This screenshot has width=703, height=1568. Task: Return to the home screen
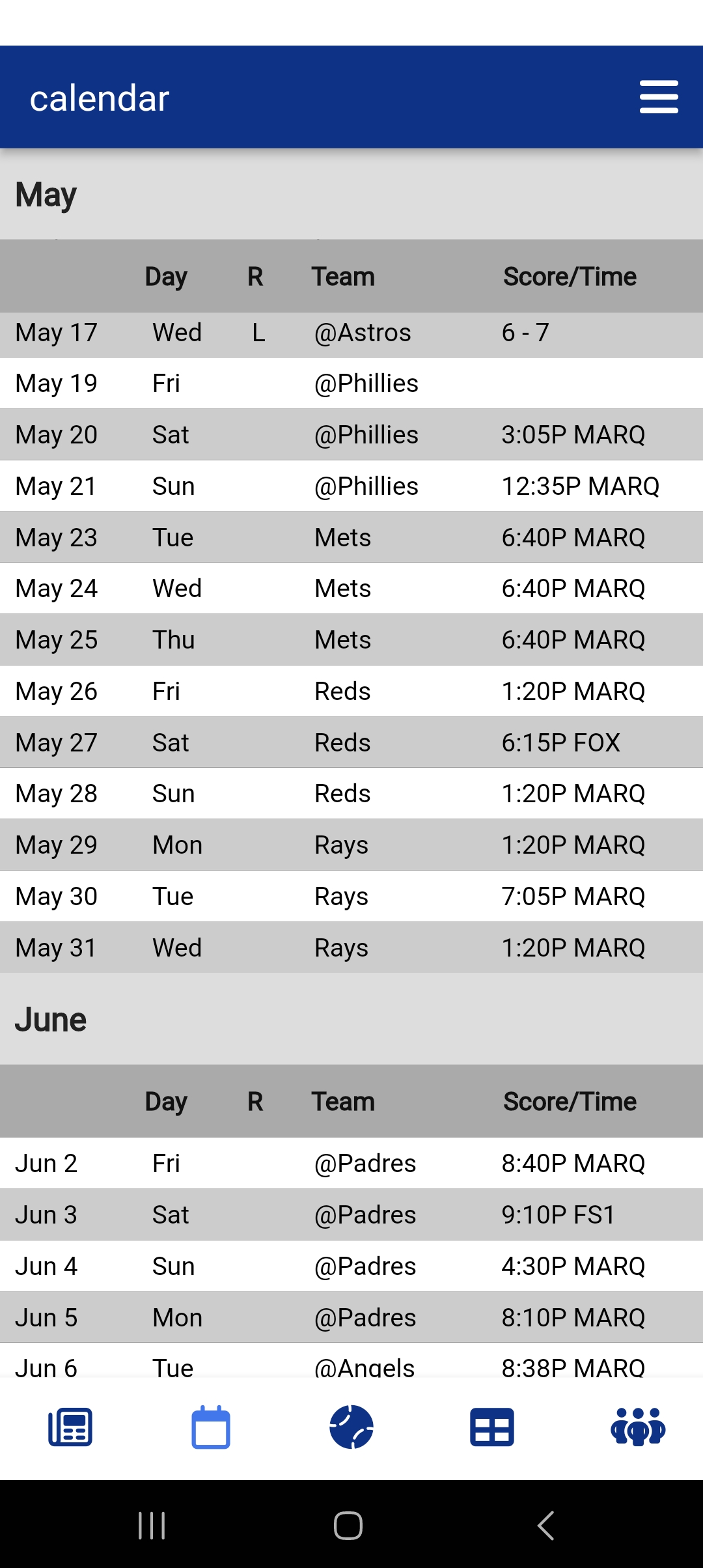pyautogui.click(x=348, y=1525)
